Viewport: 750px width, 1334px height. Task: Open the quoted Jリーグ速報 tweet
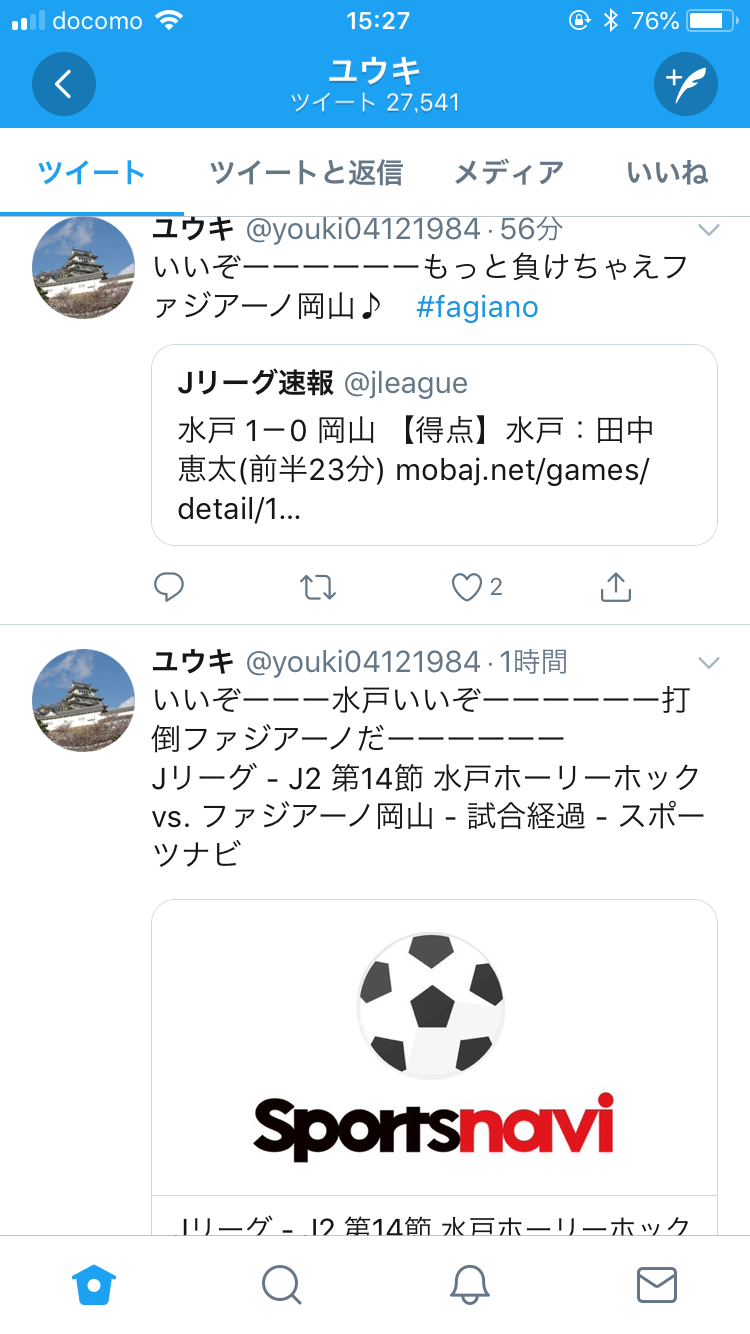click(x=434, y=445)
